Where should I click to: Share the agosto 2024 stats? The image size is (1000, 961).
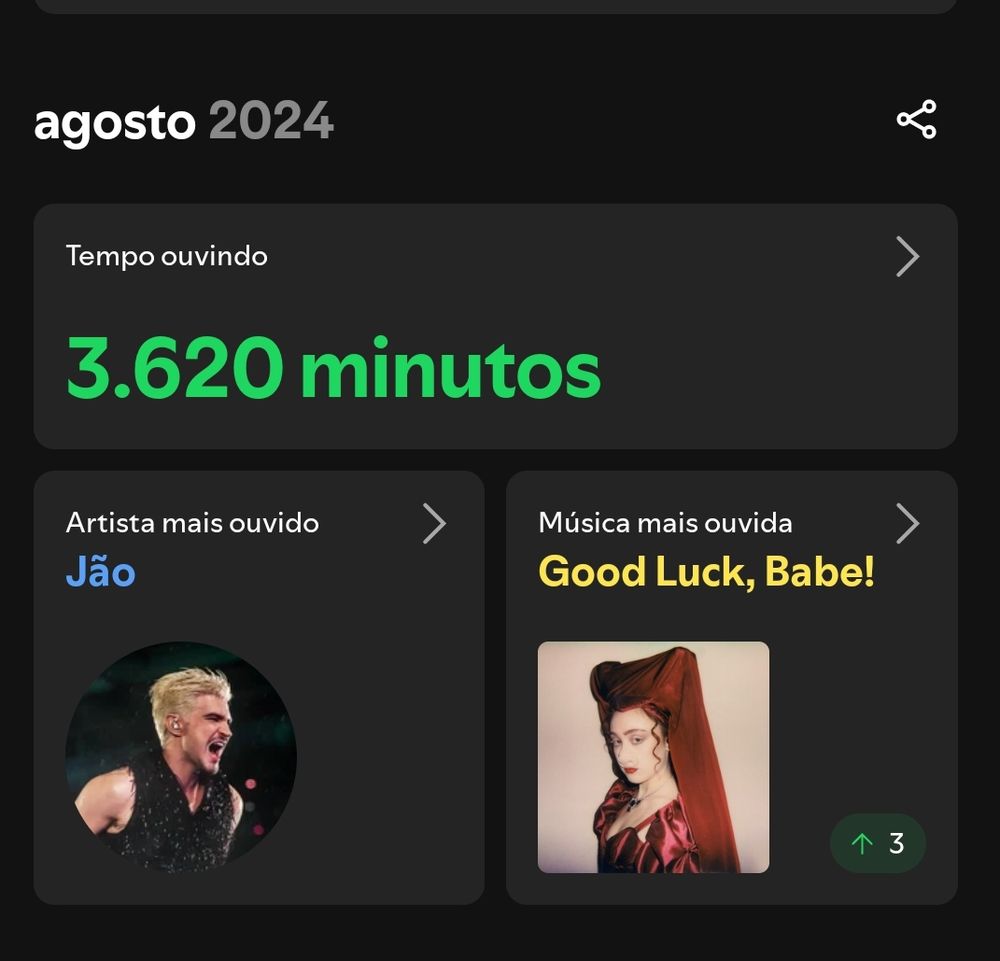coord(916,120)
